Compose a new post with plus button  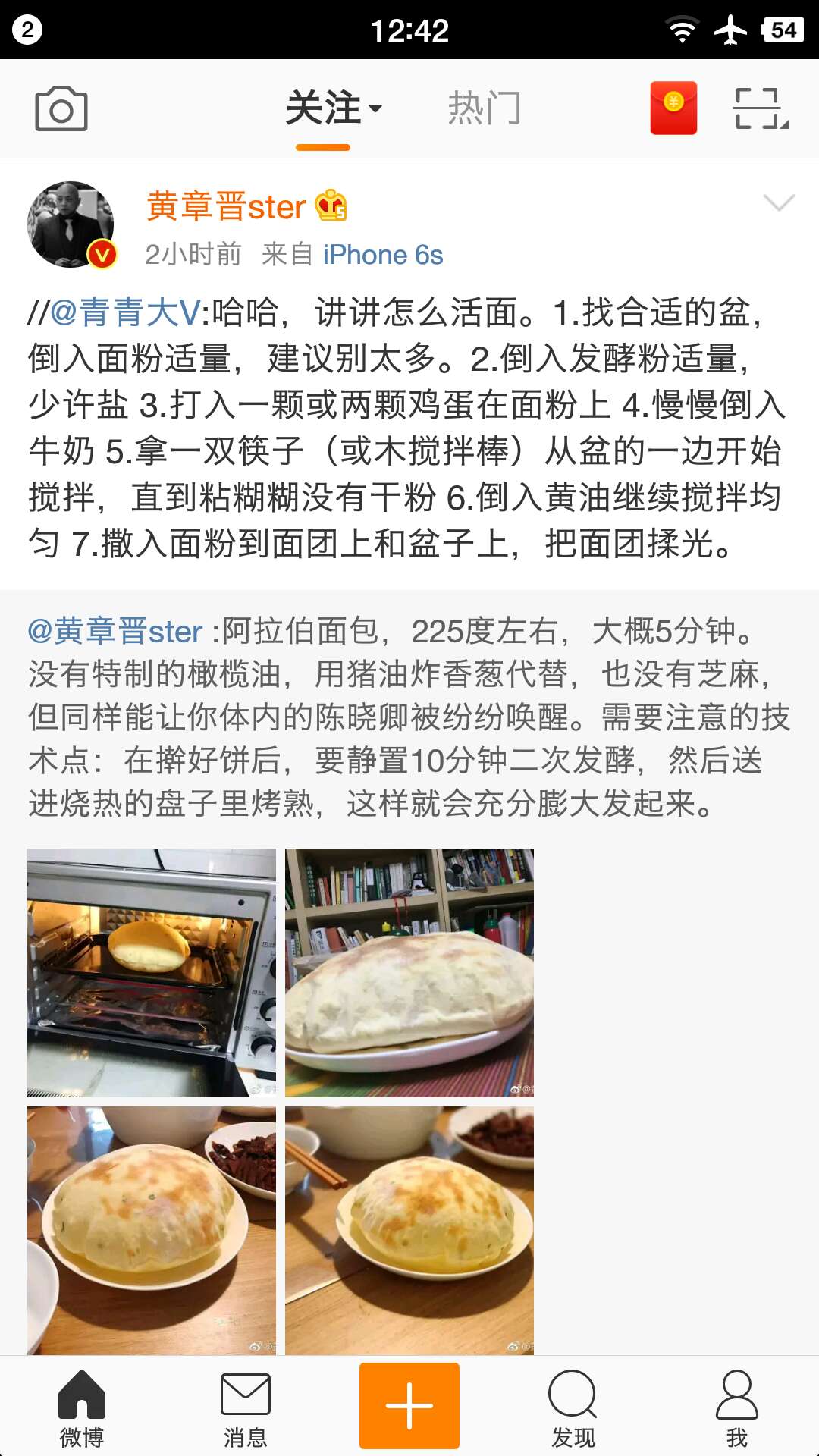point(409,1405)
